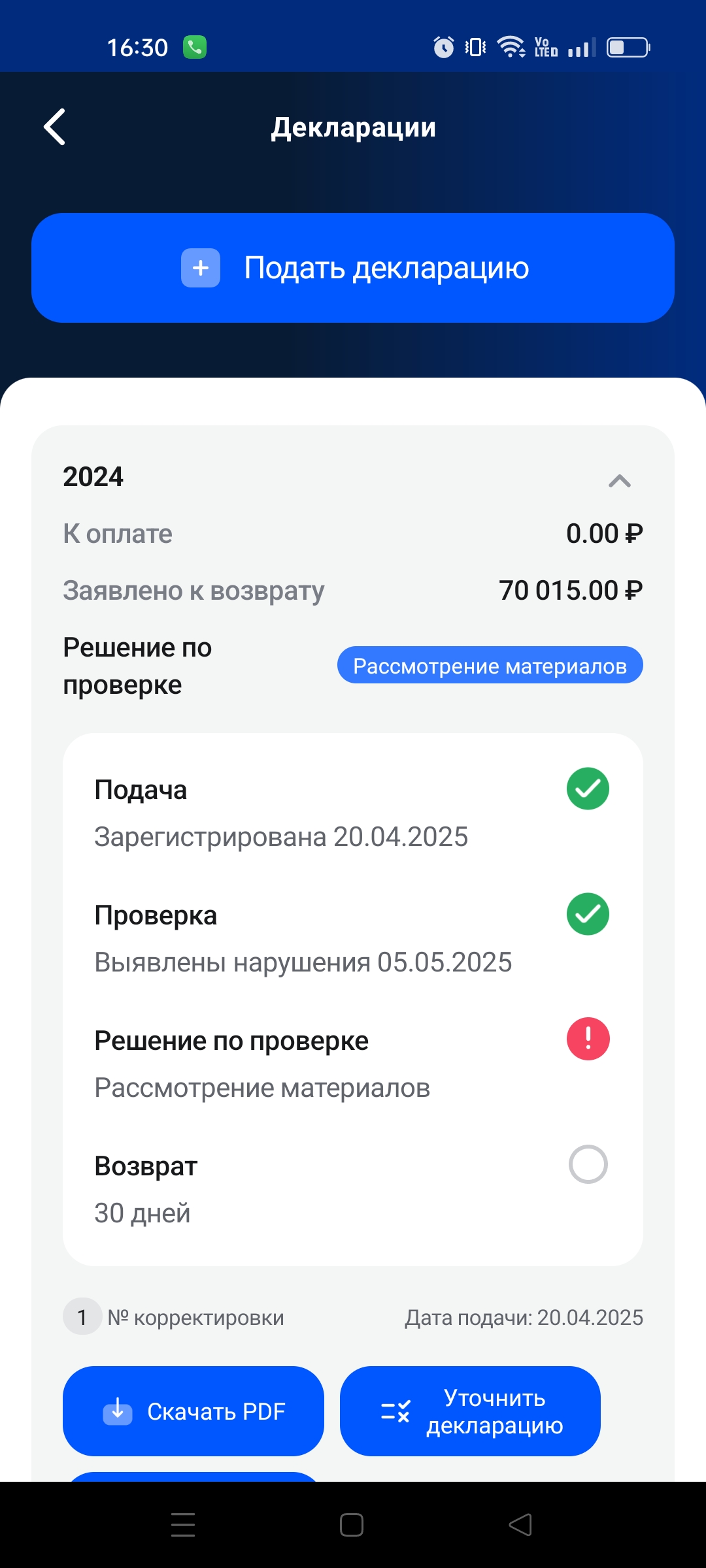Viewport: 706px width, 1568px height.
Task: Tap Уточнить декларацию button
Action: [470, 1411]
